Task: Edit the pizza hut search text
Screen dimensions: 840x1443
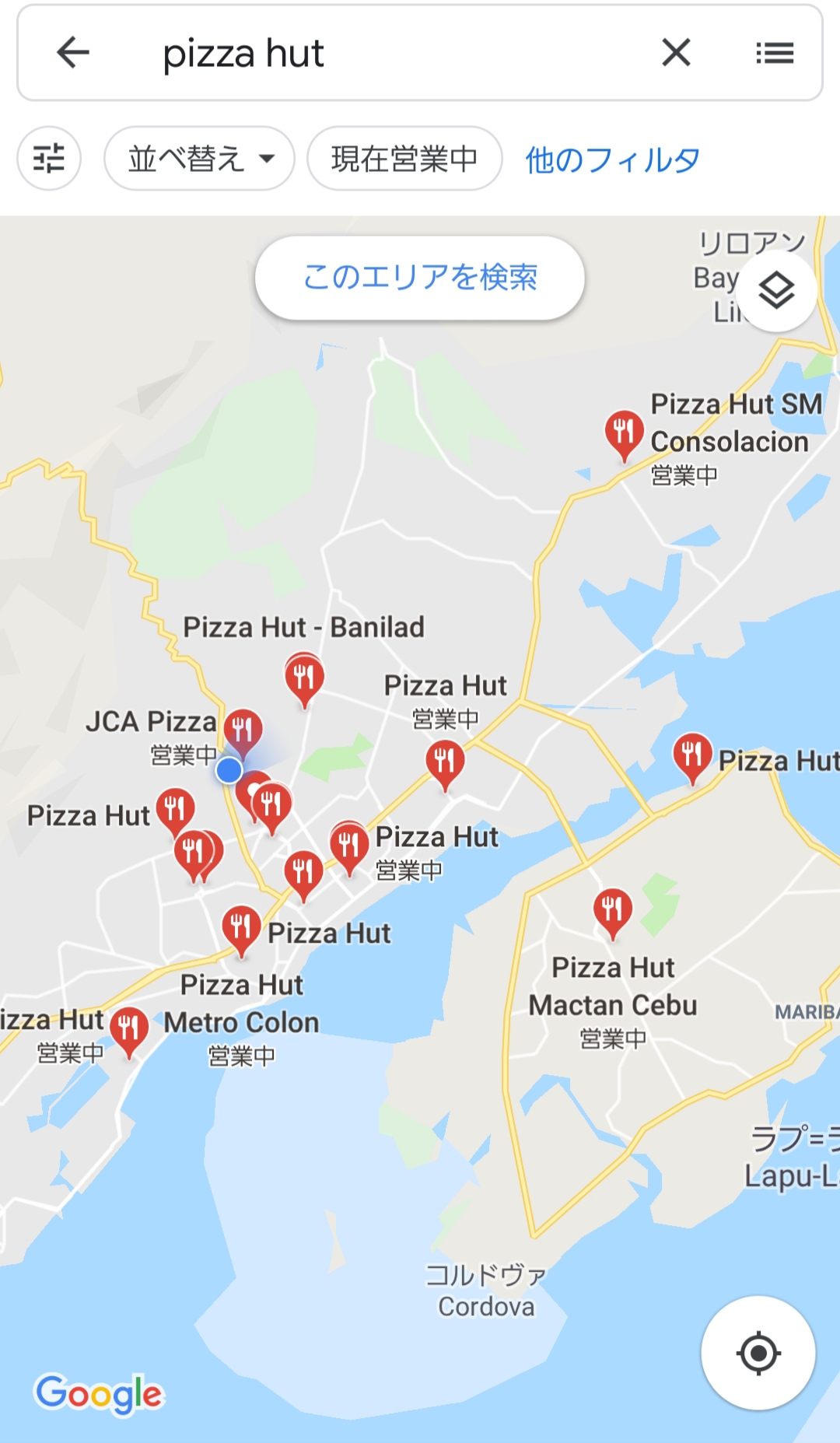Action: click(389, 53)
